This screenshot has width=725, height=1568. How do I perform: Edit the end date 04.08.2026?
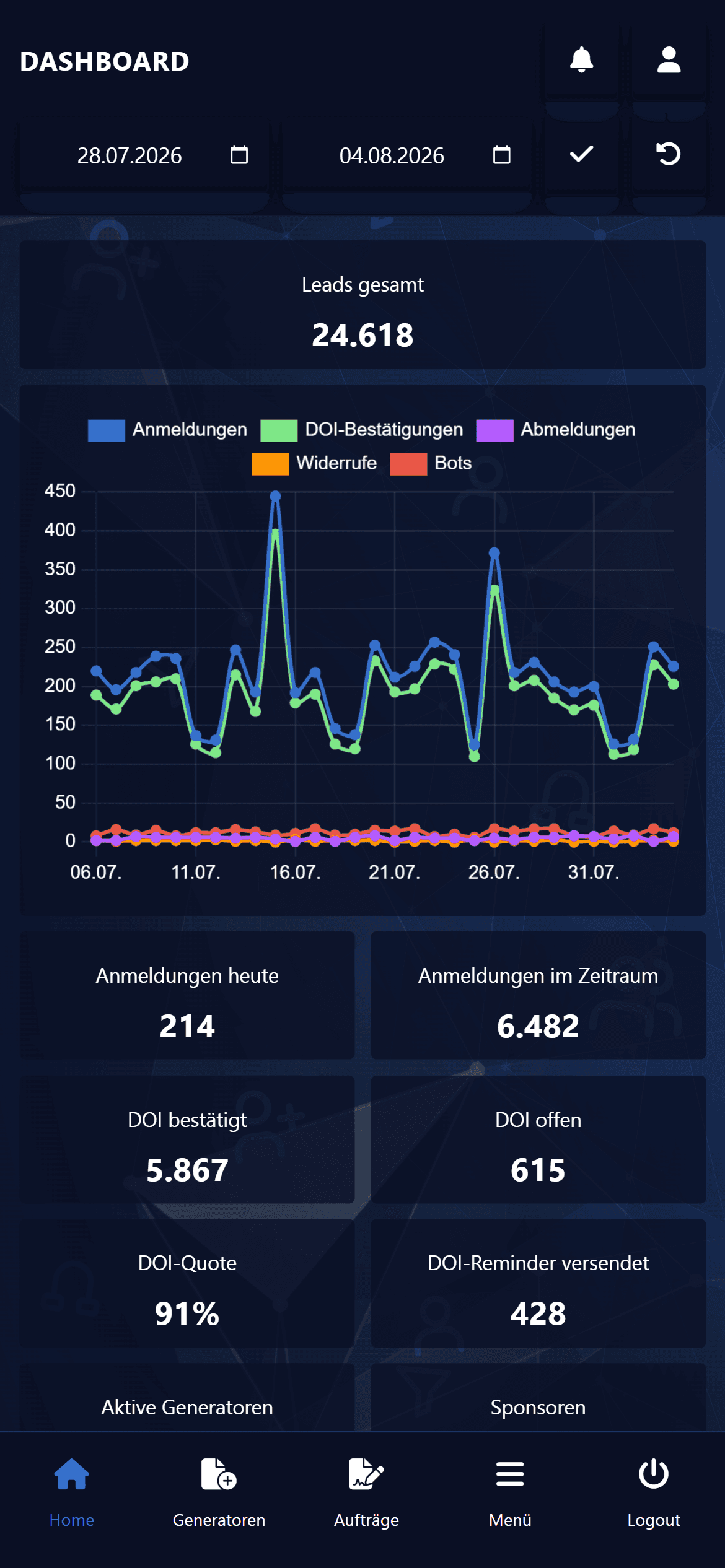click(x=406, y=155)
